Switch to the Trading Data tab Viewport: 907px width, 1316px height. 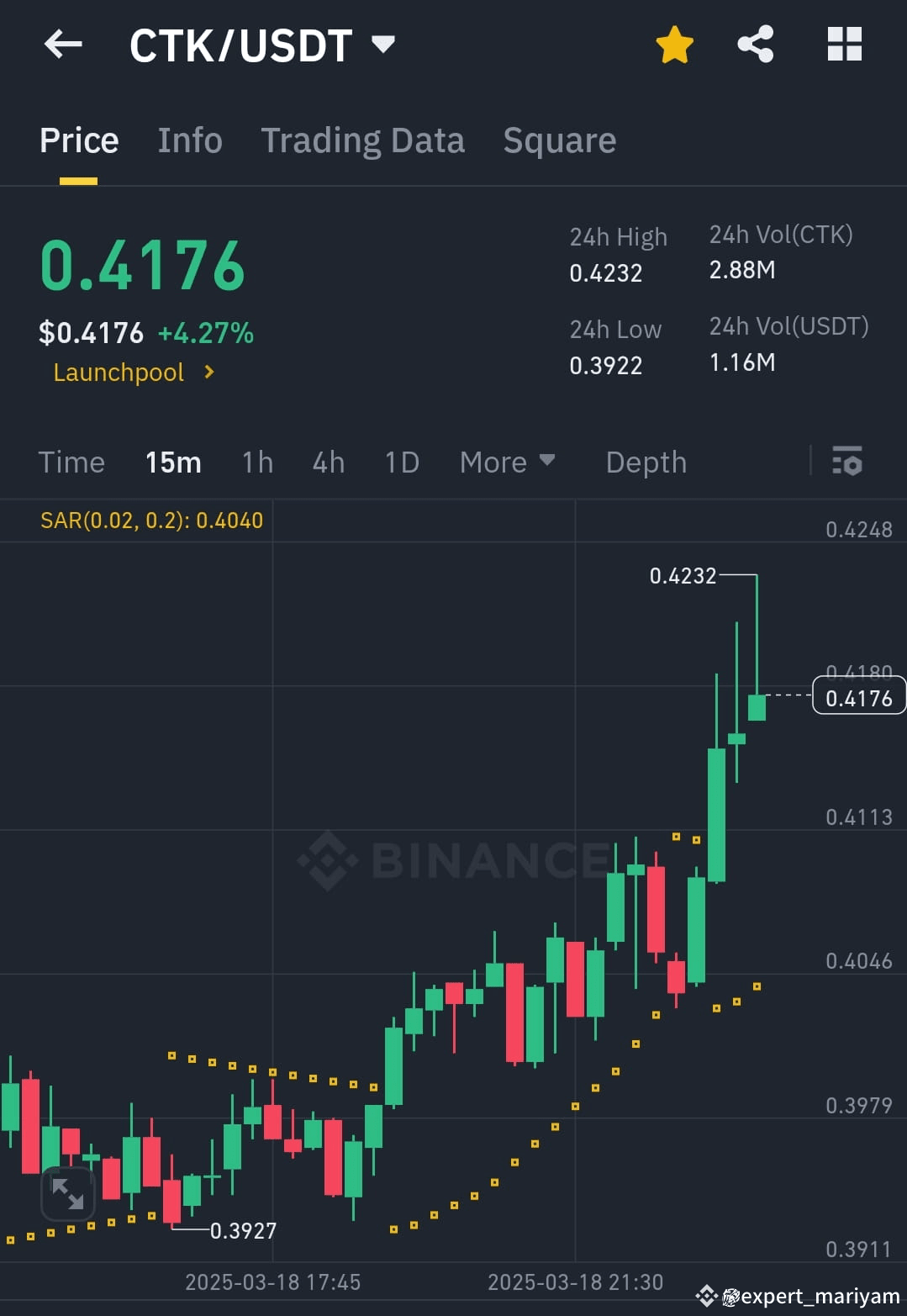[363, 140]
